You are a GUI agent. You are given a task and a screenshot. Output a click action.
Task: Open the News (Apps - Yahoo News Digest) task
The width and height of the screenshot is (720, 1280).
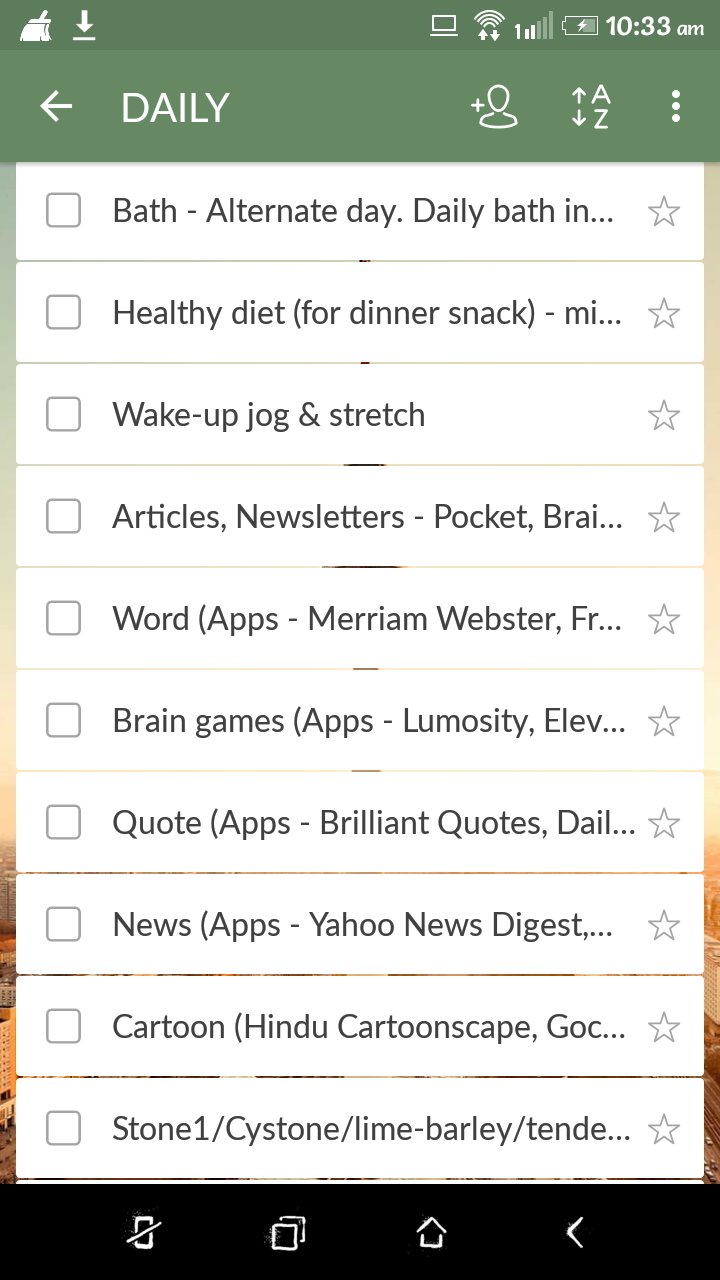pyautogui.click(x=362, y=925)
